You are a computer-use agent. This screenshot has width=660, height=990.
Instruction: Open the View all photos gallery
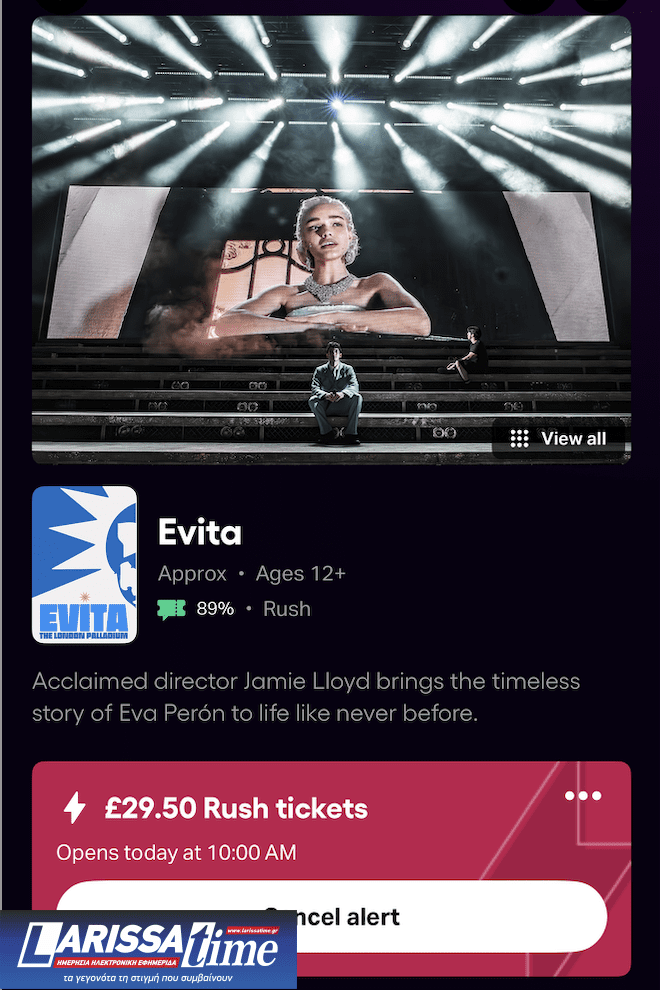[558, 439]
